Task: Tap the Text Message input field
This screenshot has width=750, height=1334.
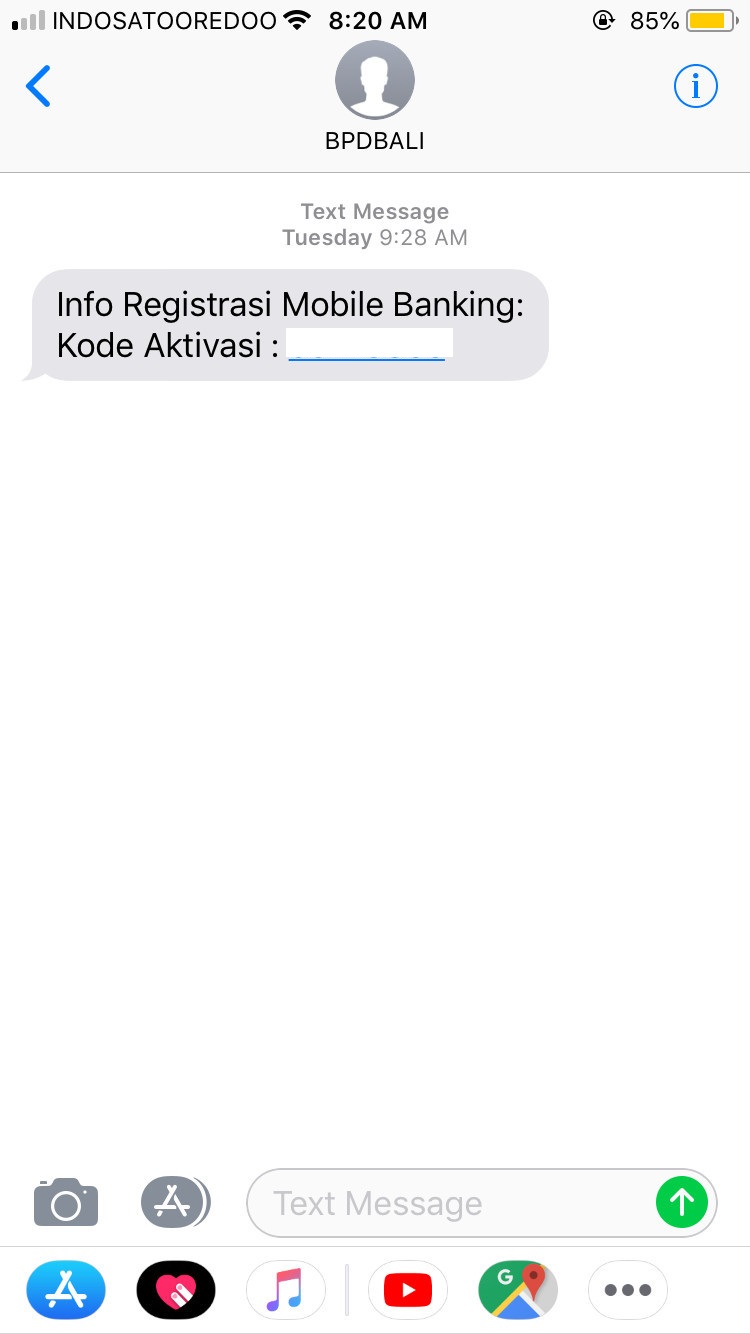Action: tap(450, 1203)
